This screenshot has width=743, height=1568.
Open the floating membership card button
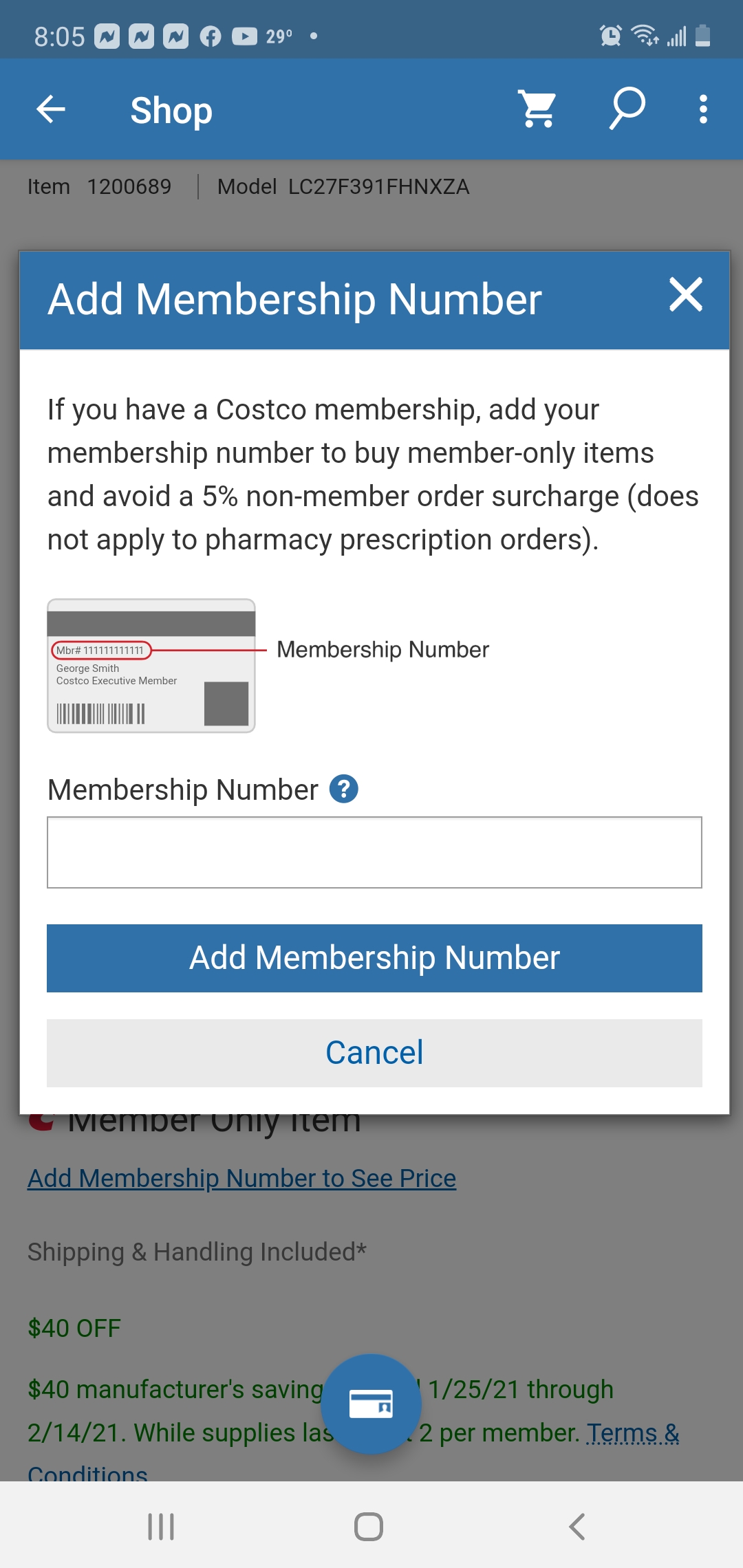click(371, 1404)
